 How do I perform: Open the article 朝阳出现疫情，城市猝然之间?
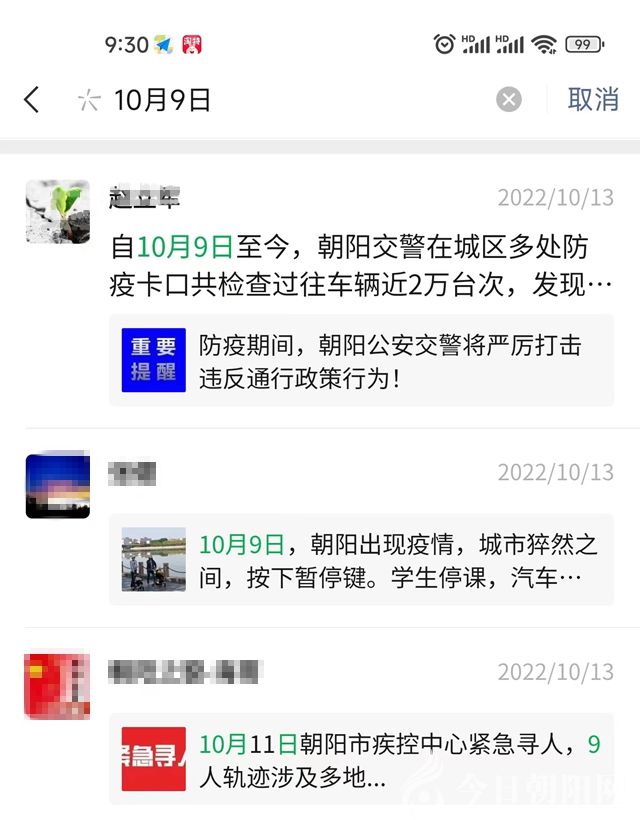coord(360,560)
